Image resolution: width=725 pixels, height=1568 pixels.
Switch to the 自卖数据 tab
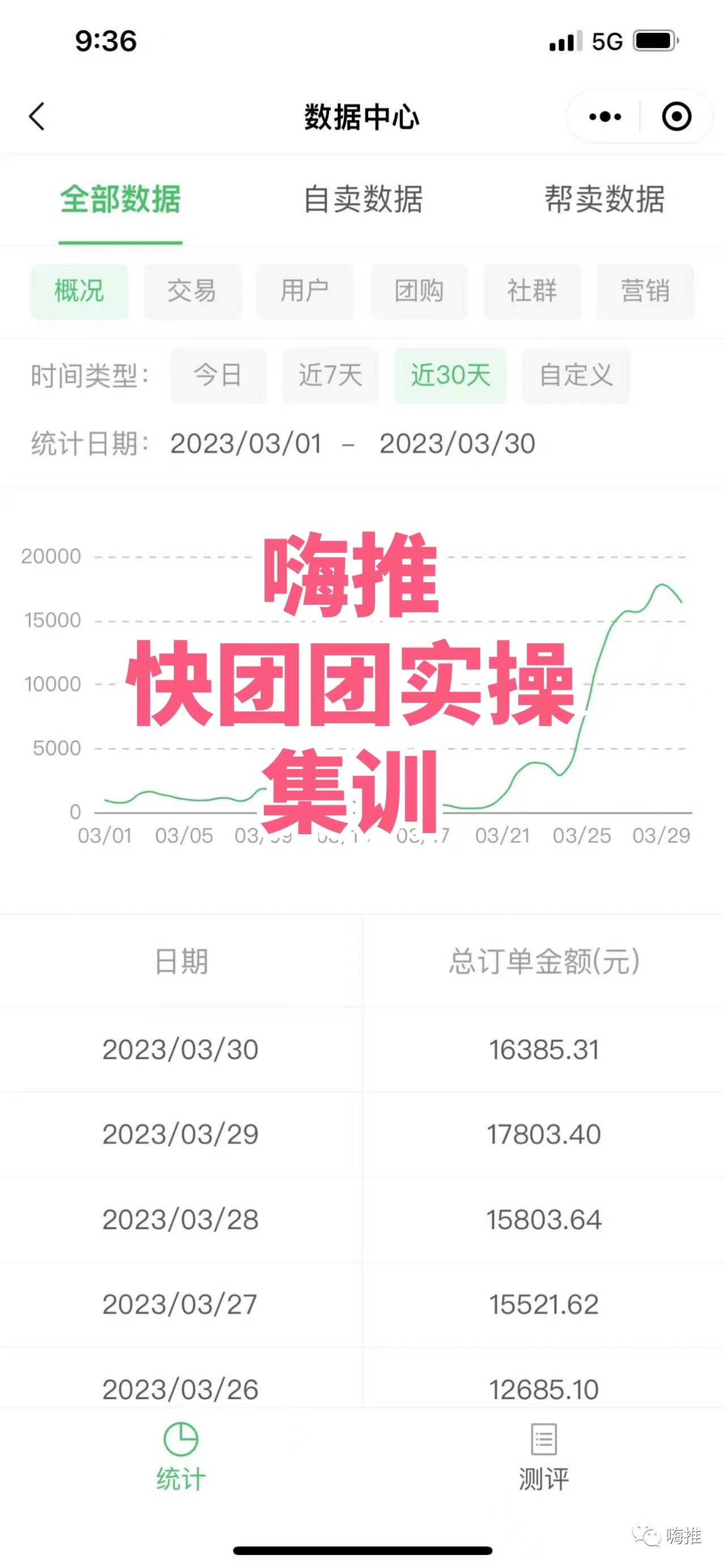363,200
